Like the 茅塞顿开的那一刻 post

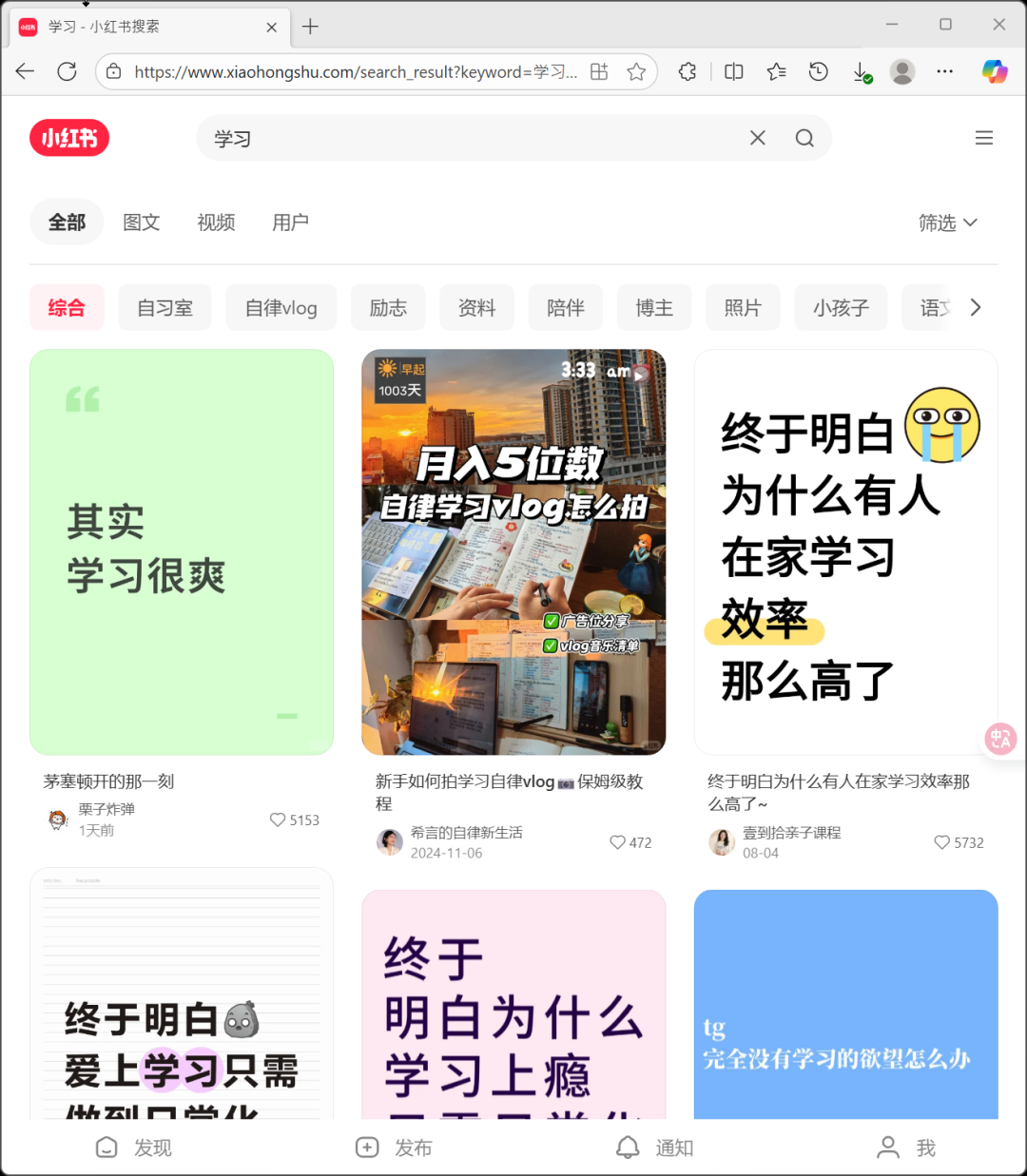(278, 819)
